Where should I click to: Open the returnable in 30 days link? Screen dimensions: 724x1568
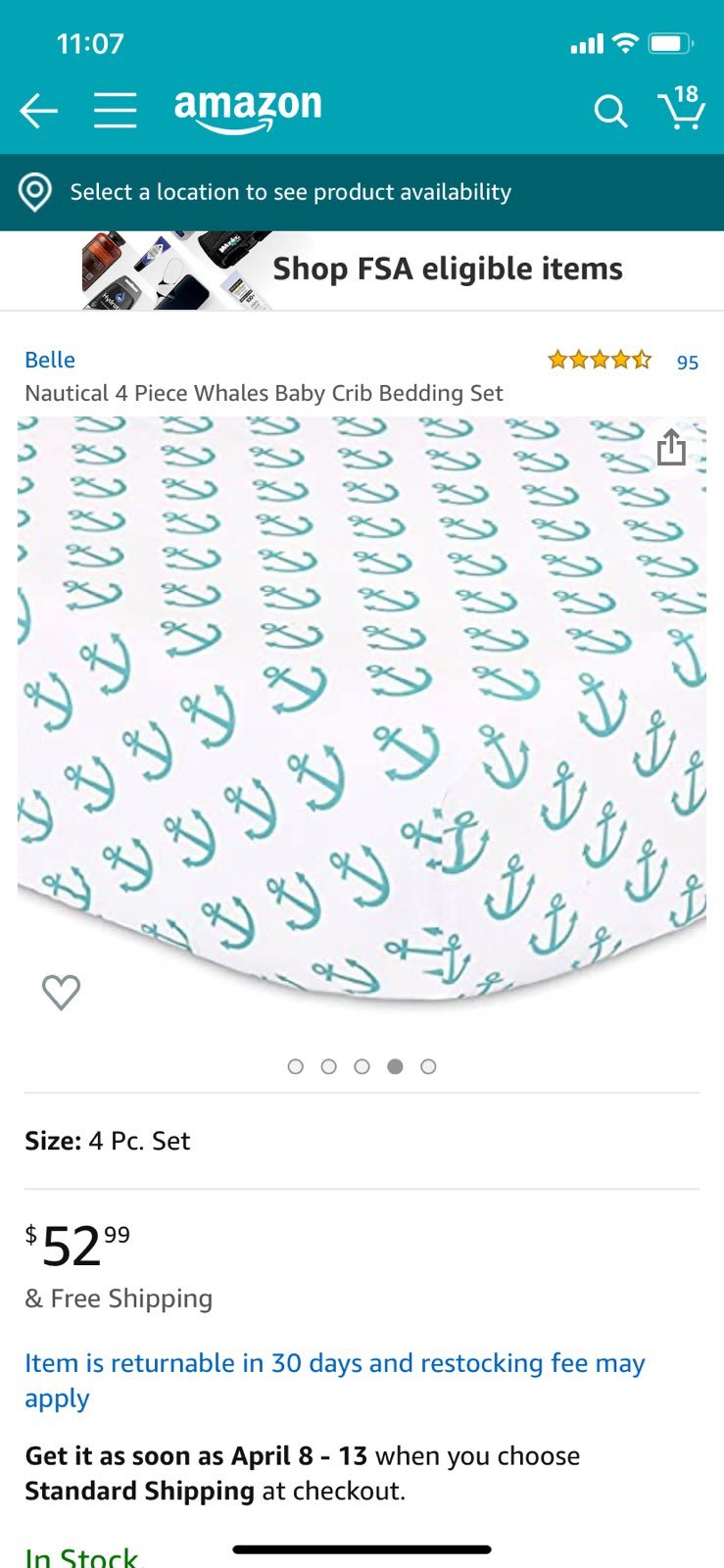(335, 1380)
